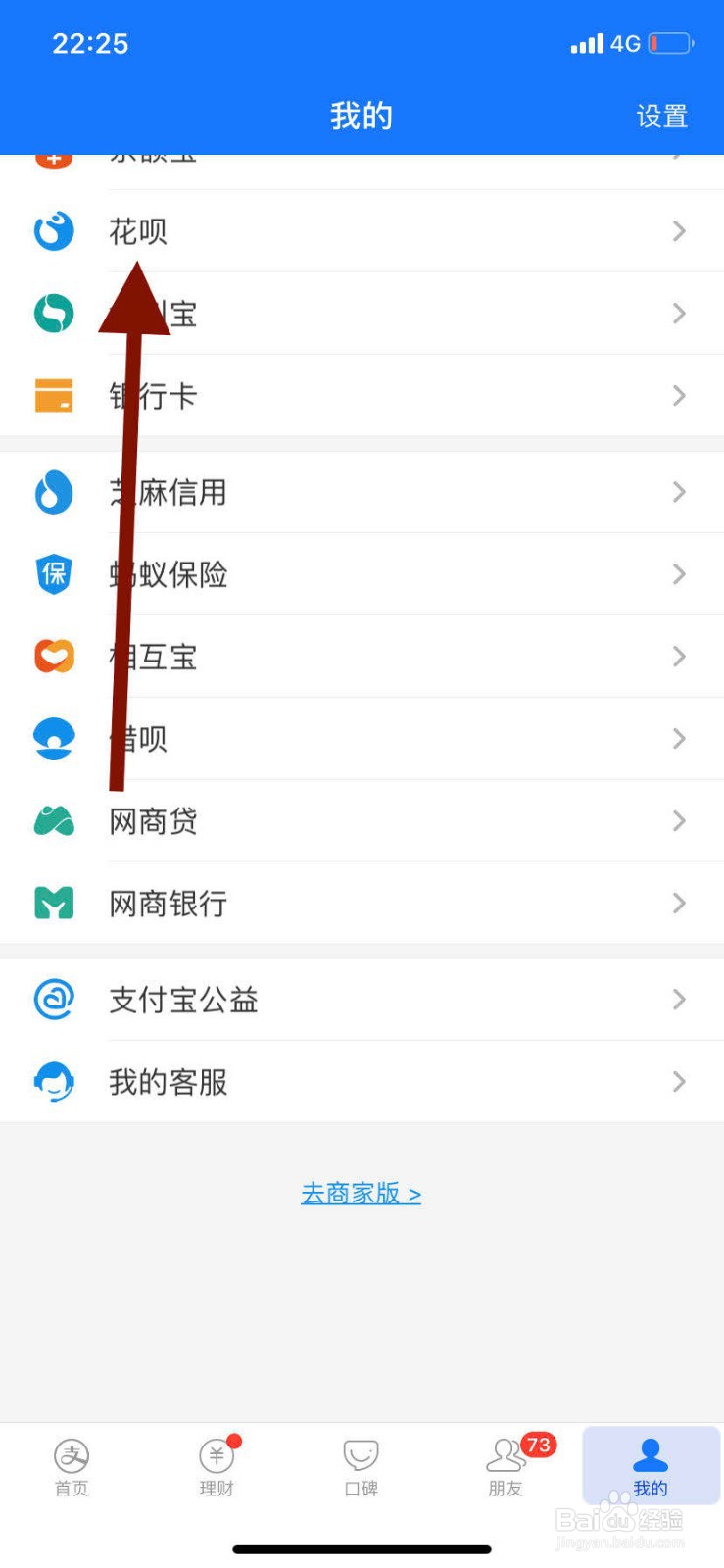Open 花呗 via its blue icon
The width and height of the screenshot is (724, 1568).
pos(54,231)
